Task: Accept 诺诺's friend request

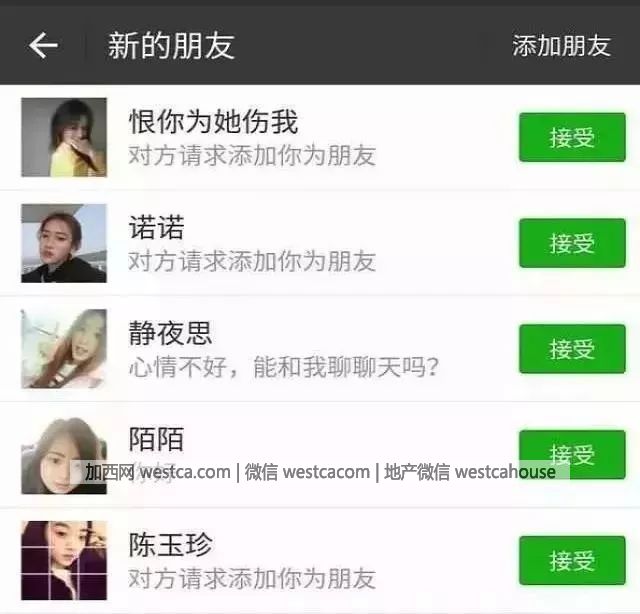Action: [x=572, y=243]
